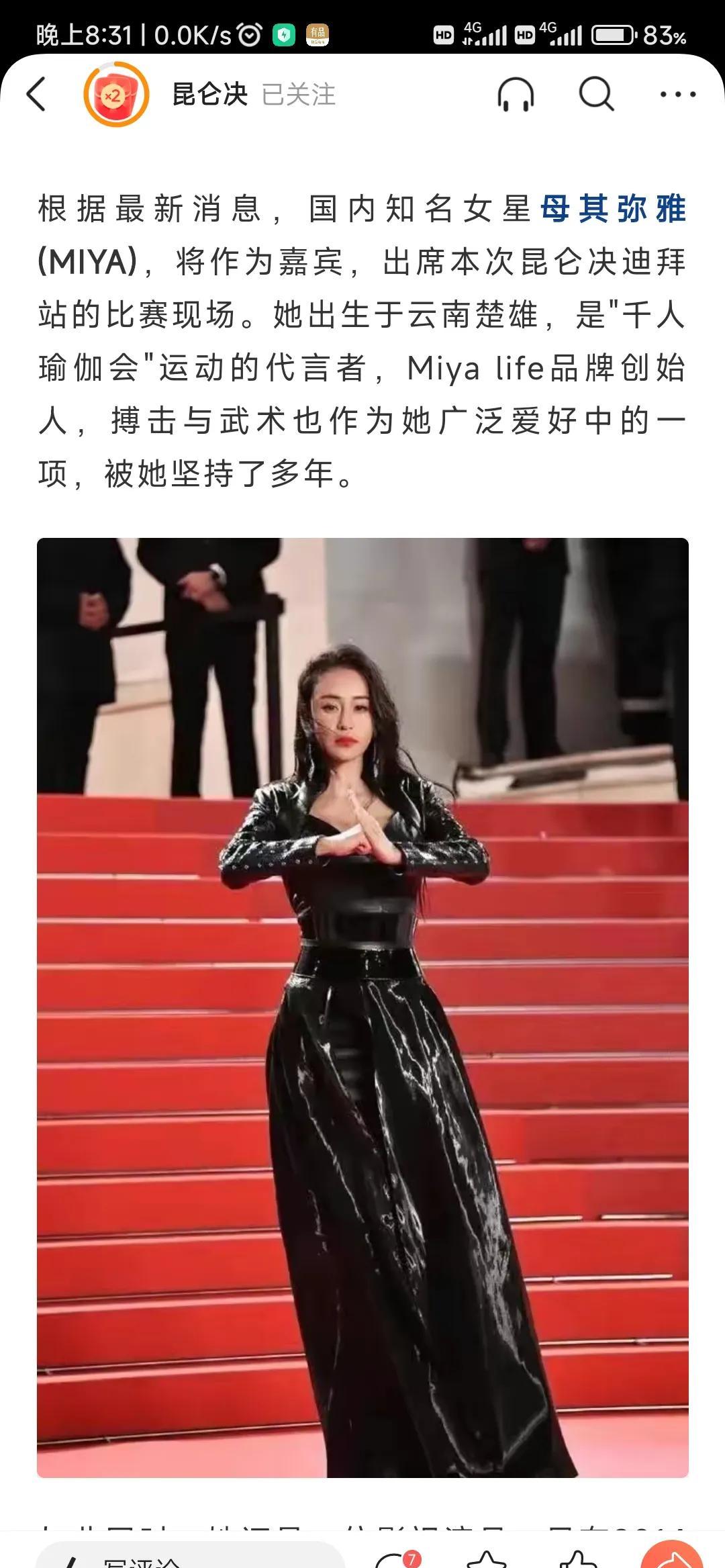
Task: Open the three-dot overflow menu
Action: tap(677, 94)
